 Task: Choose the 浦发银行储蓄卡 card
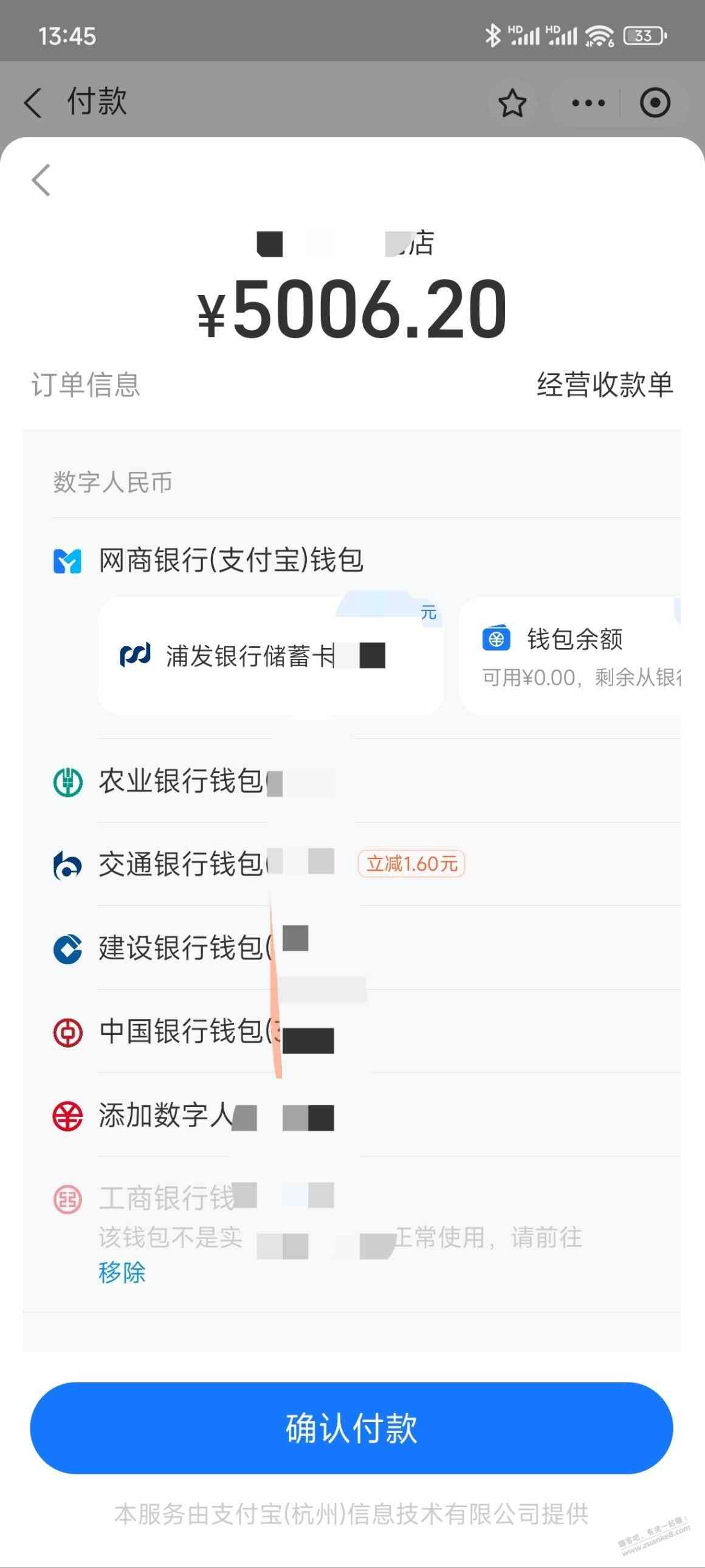[x=270, y=656]
